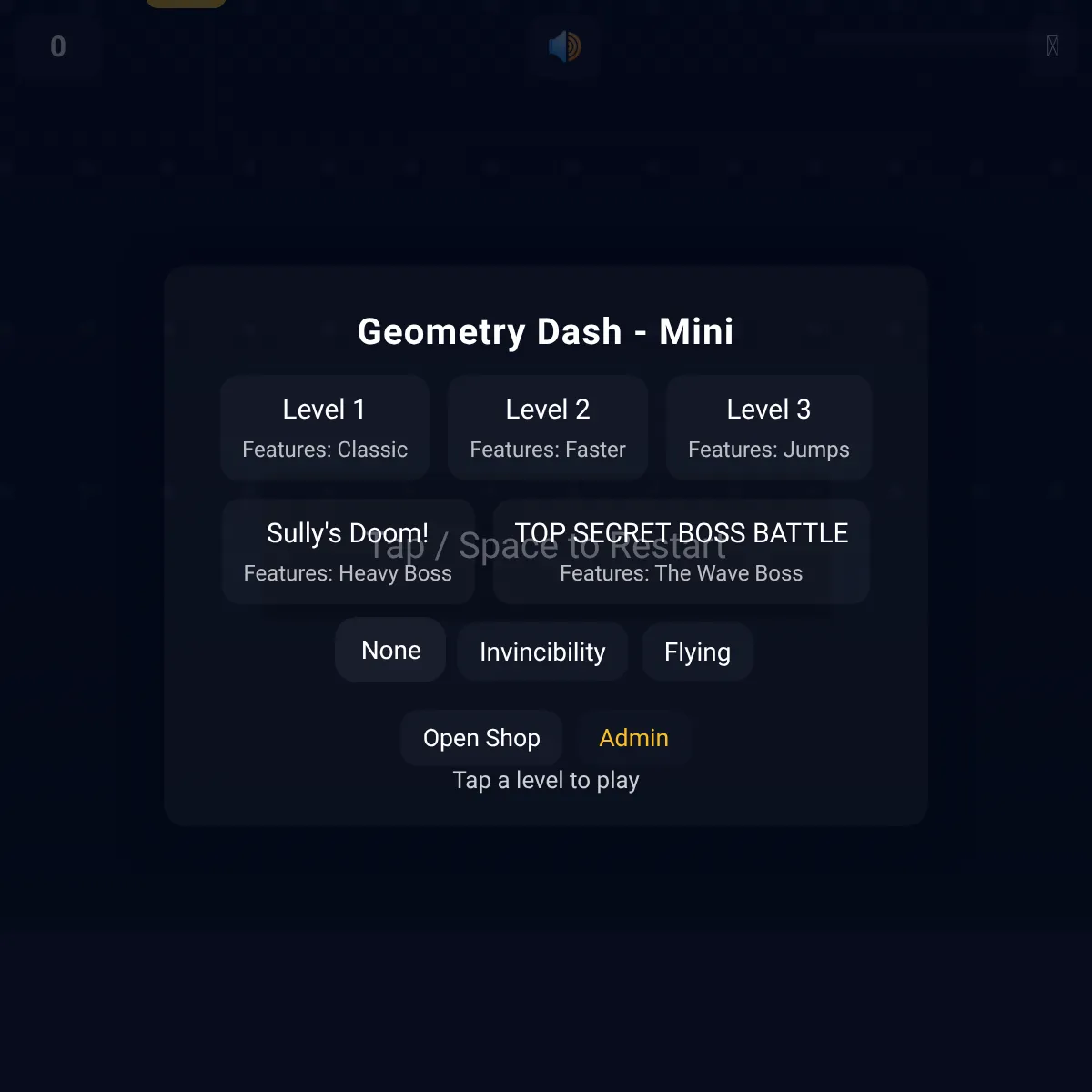Enable the Invincibility option
Image resolution: width=1092 pixels, height=1092 pixels.
coord(542,652)
